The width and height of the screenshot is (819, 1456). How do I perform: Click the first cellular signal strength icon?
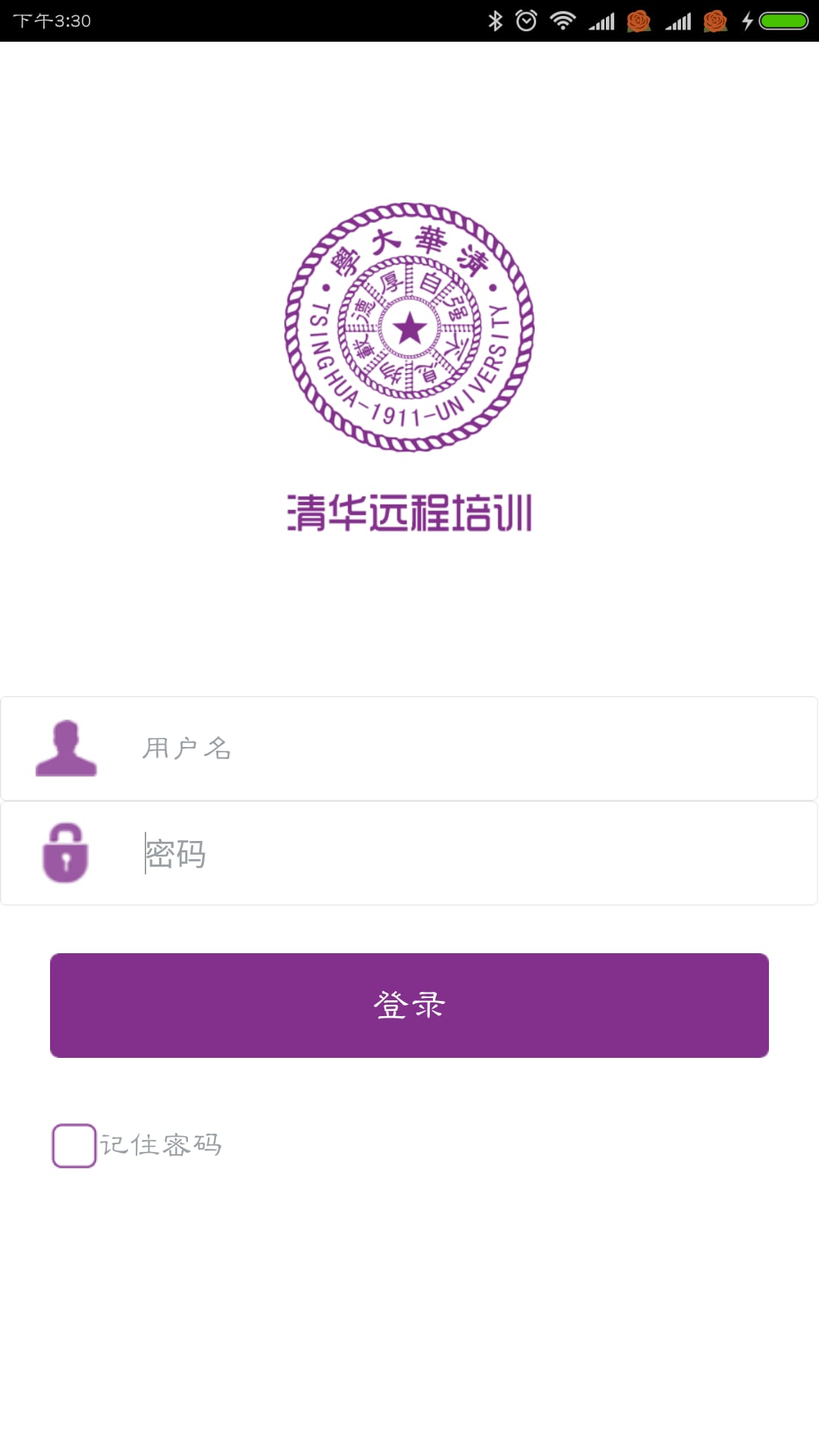point(604,20)
